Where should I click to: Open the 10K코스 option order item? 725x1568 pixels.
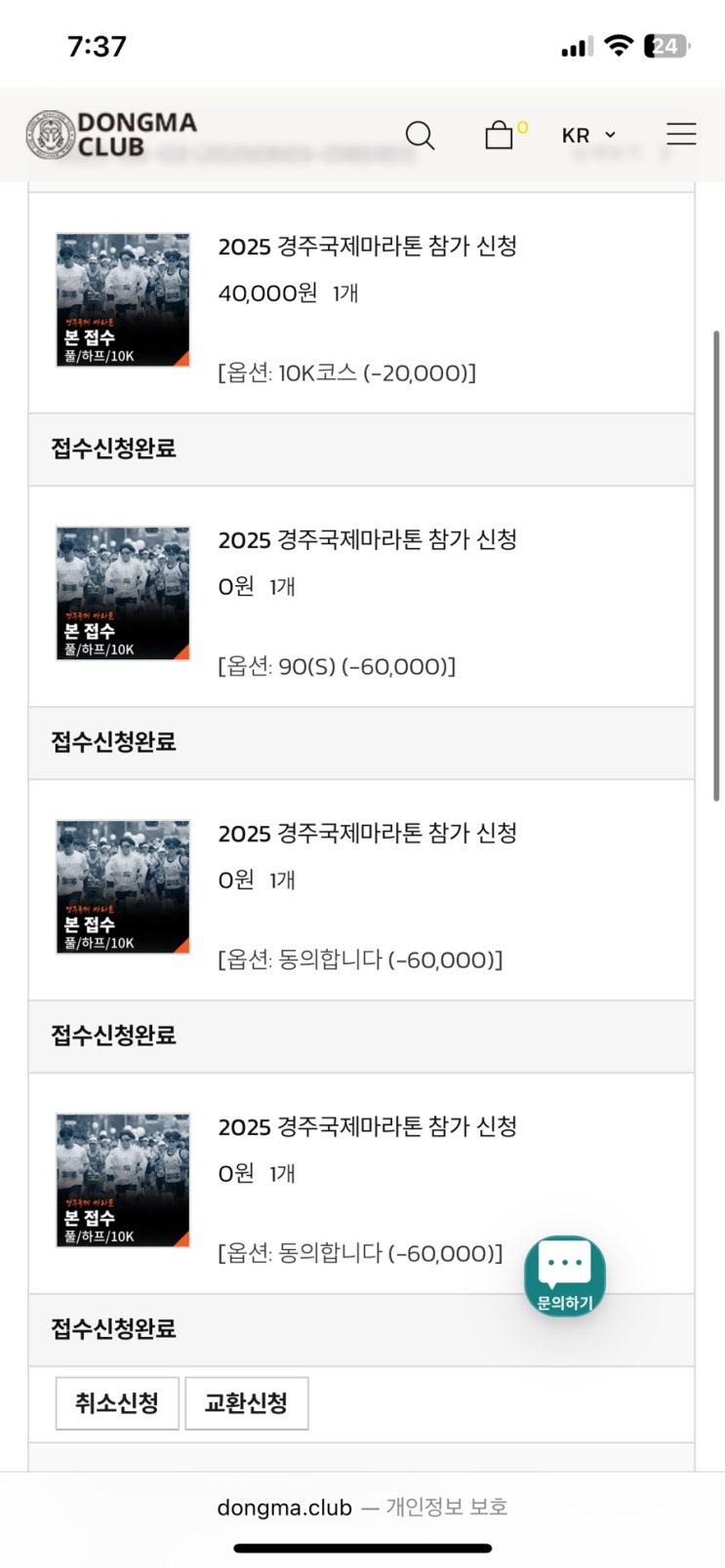pyautogui.click(x=367, y=246)
